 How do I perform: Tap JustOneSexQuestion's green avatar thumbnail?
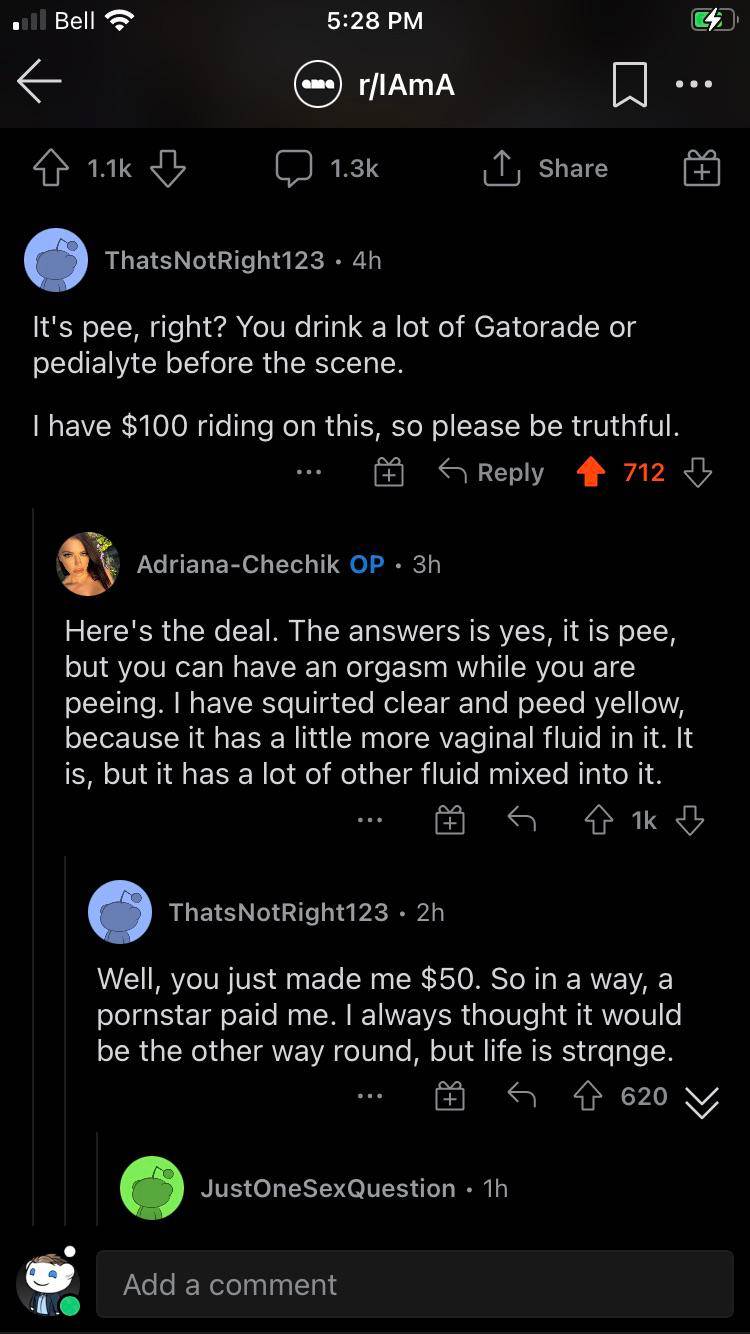[151, 1188]
